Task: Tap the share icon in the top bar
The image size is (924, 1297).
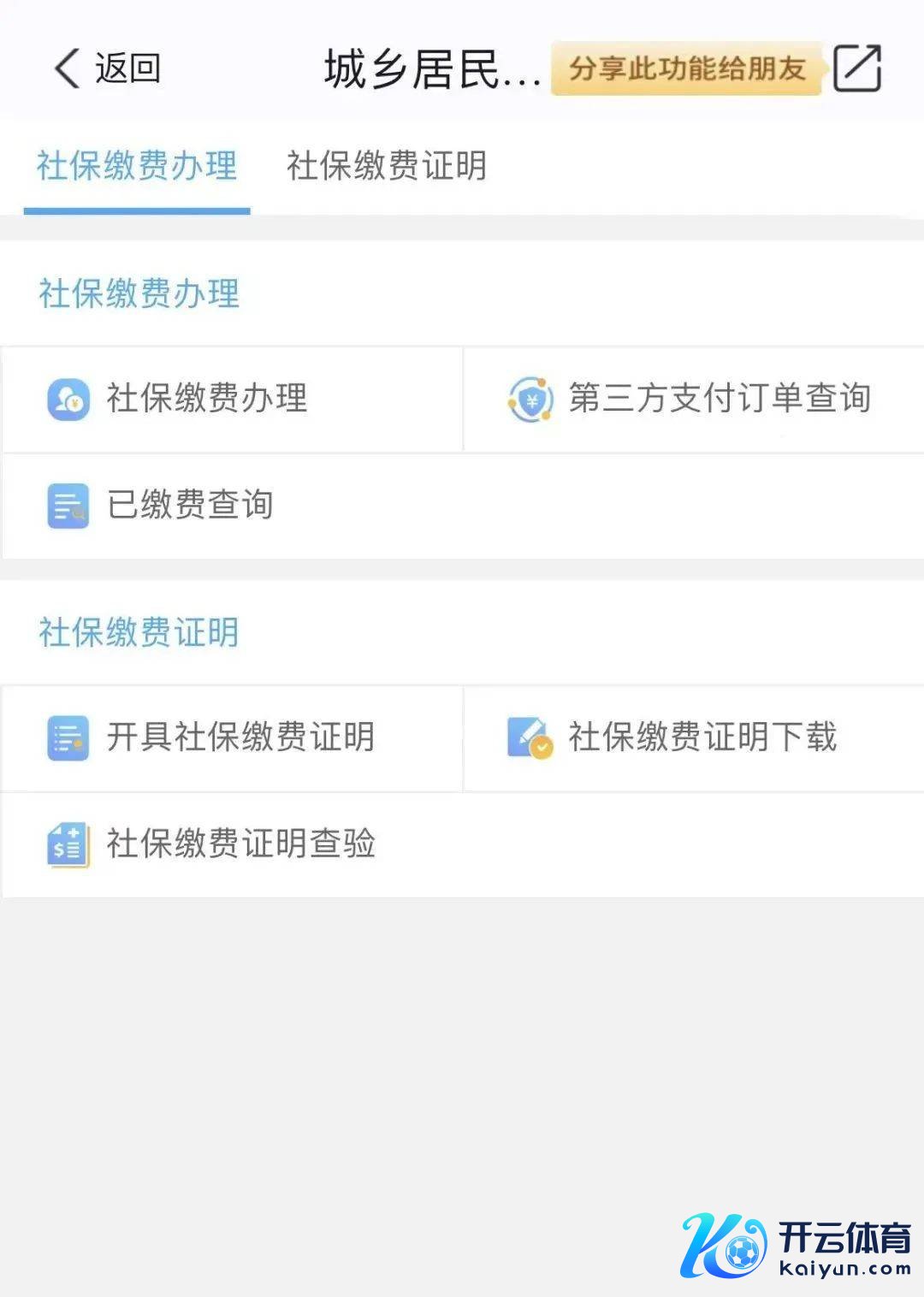Action: [x=856, y=68]
